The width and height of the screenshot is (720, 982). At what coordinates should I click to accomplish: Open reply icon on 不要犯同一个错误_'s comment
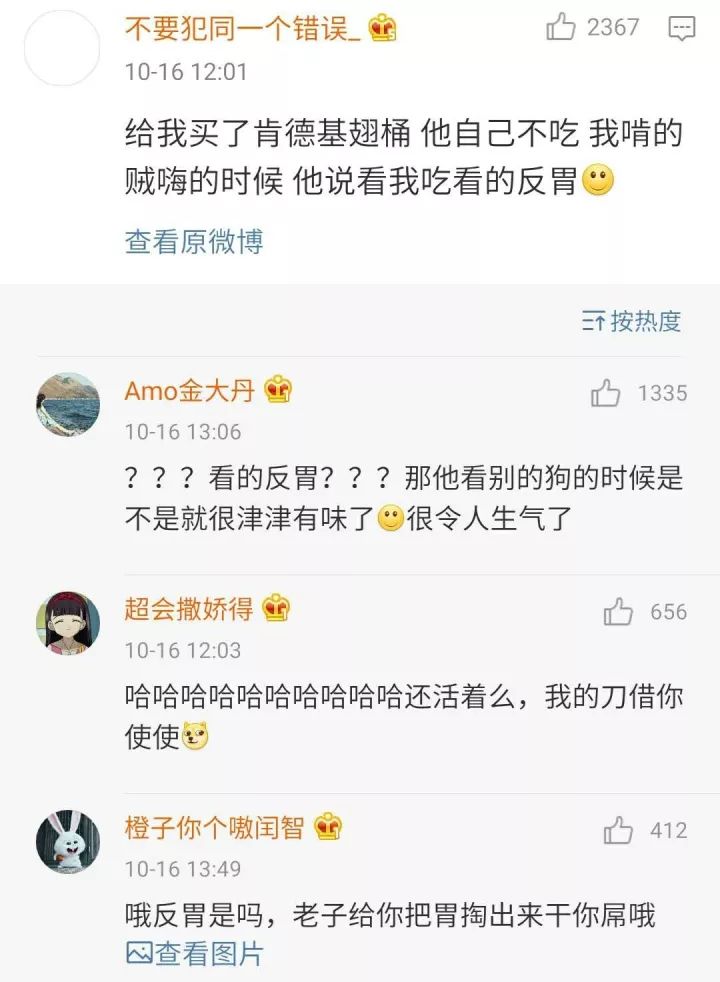(682, 28)
